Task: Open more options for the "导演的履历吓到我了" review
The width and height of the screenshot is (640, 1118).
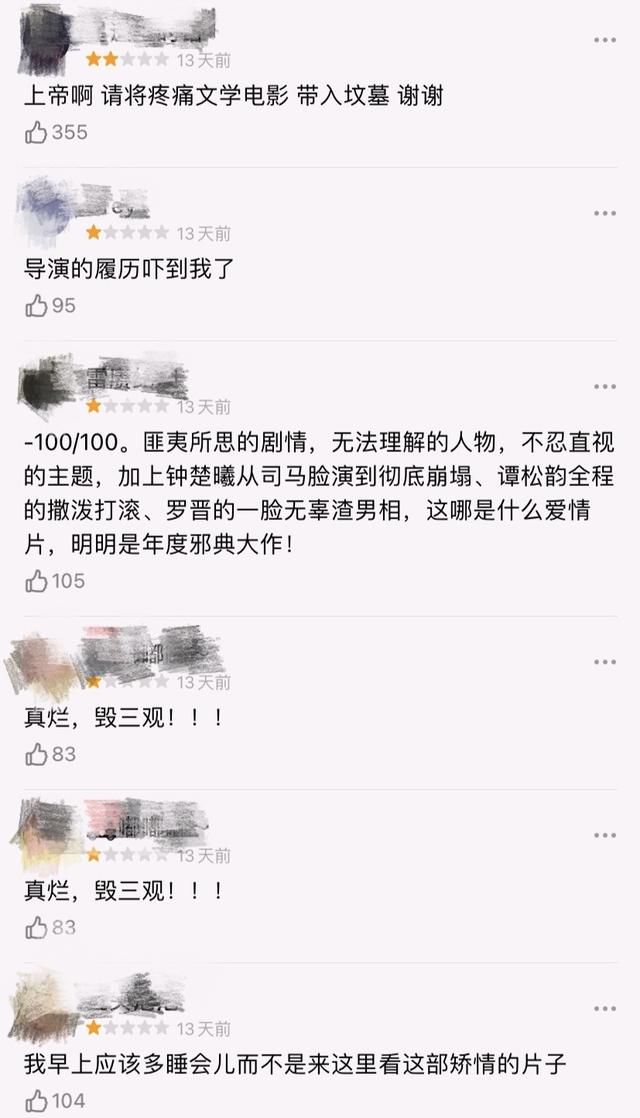Action: coord(605,213)
